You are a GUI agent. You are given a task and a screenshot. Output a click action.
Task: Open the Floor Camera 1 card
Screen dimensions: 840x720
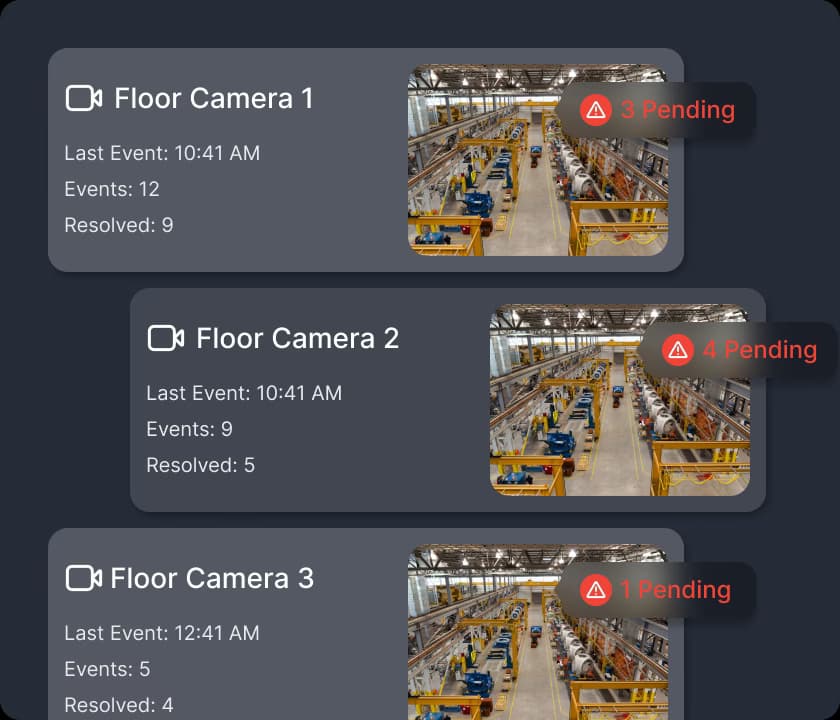(230, 160)
